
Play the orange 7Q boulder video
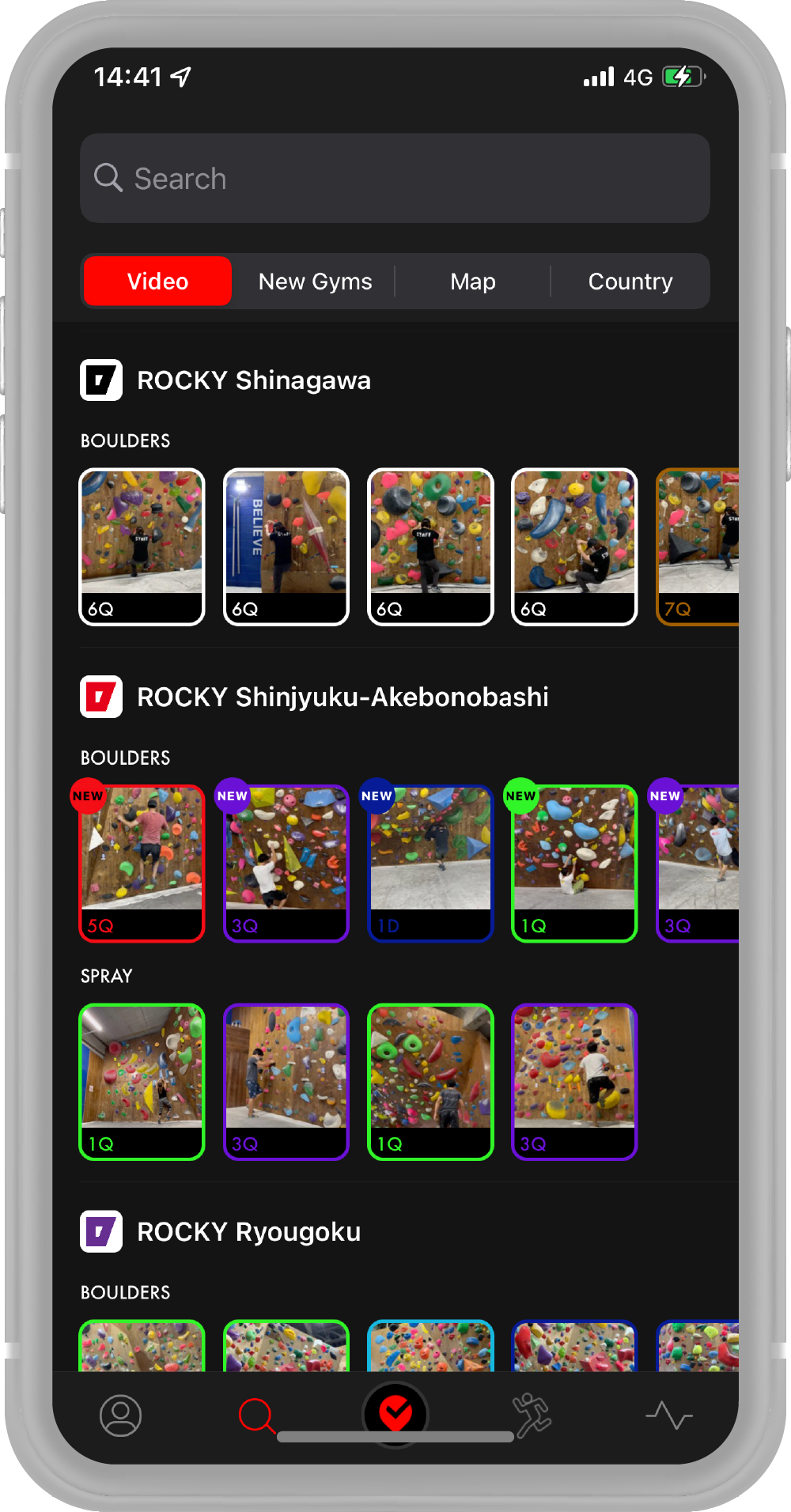(x=698, y=546)
